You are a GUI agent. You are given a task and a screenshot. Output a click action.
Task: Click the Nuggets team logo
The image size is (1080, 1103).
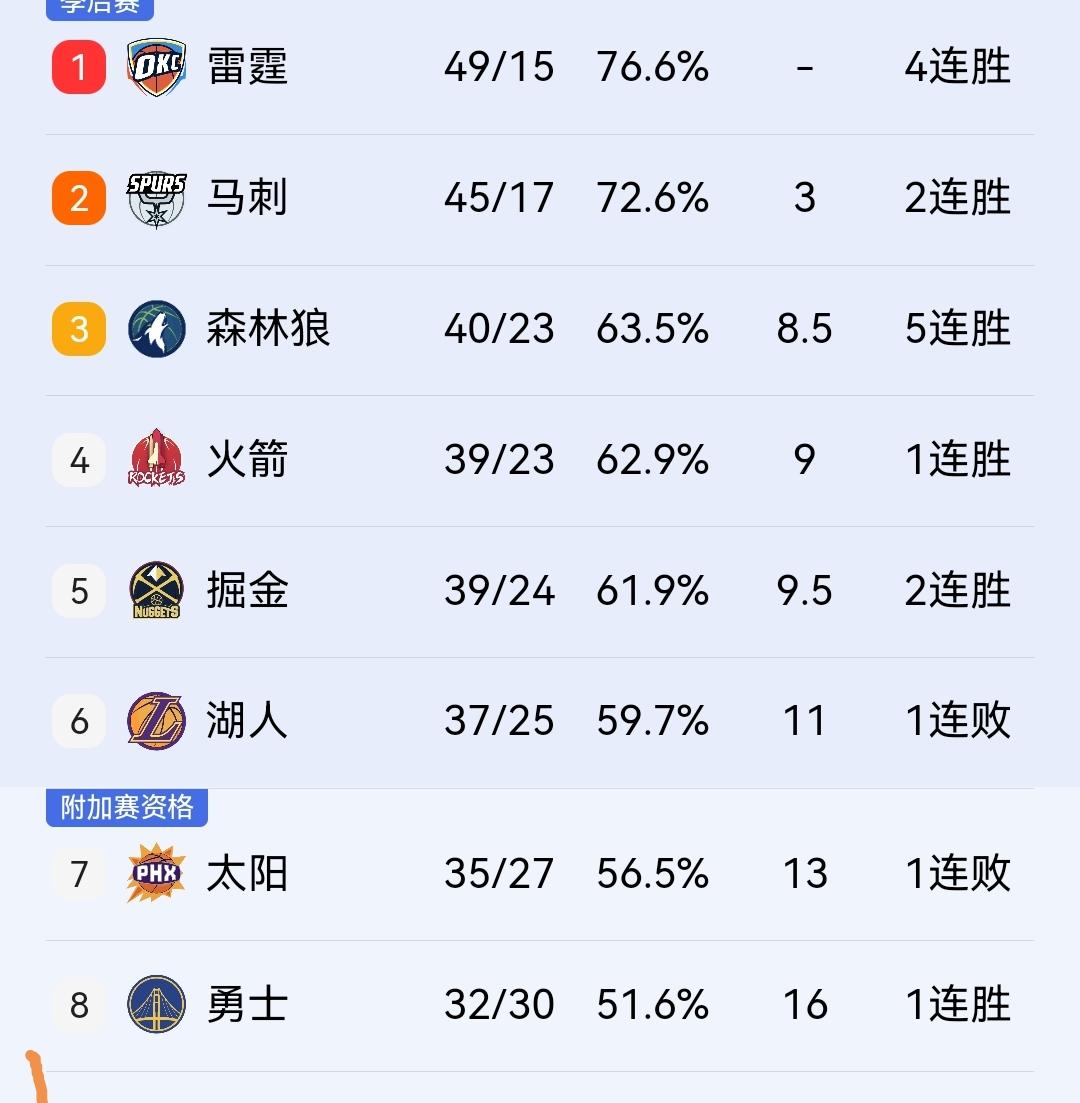click(155, 590)
